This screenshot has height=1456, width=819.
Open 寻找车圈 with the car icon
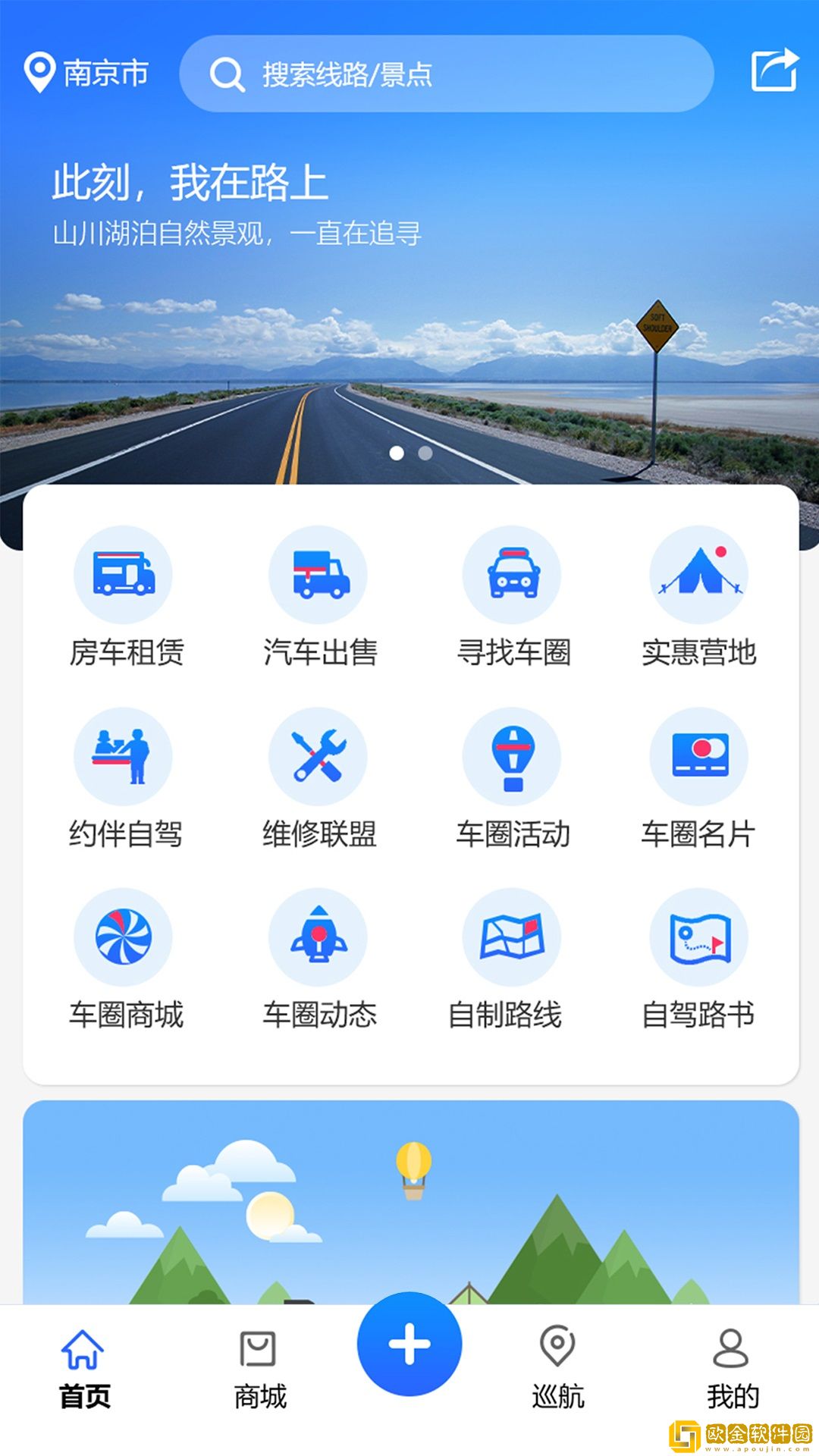513,575
